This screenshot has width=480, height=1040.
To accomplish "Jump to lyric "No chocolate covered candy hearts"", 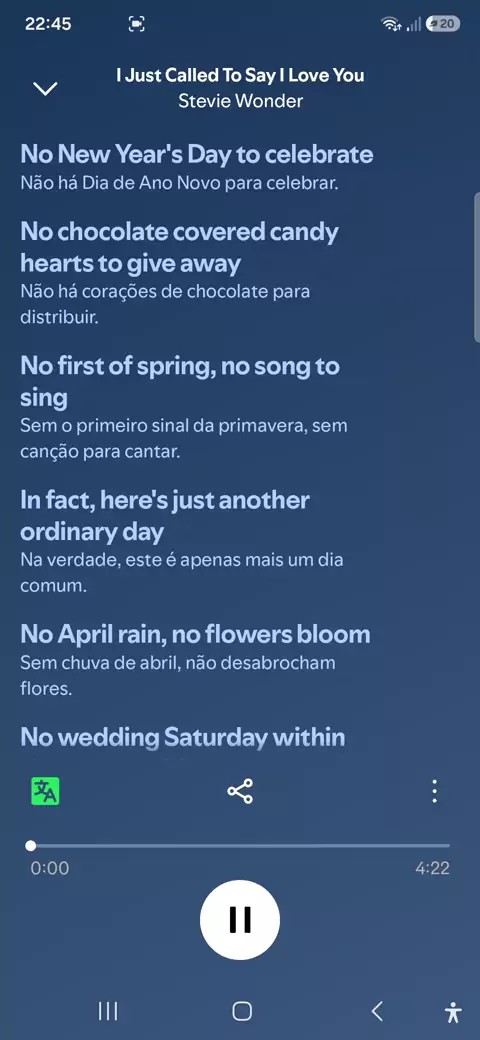I will [180, 247].
